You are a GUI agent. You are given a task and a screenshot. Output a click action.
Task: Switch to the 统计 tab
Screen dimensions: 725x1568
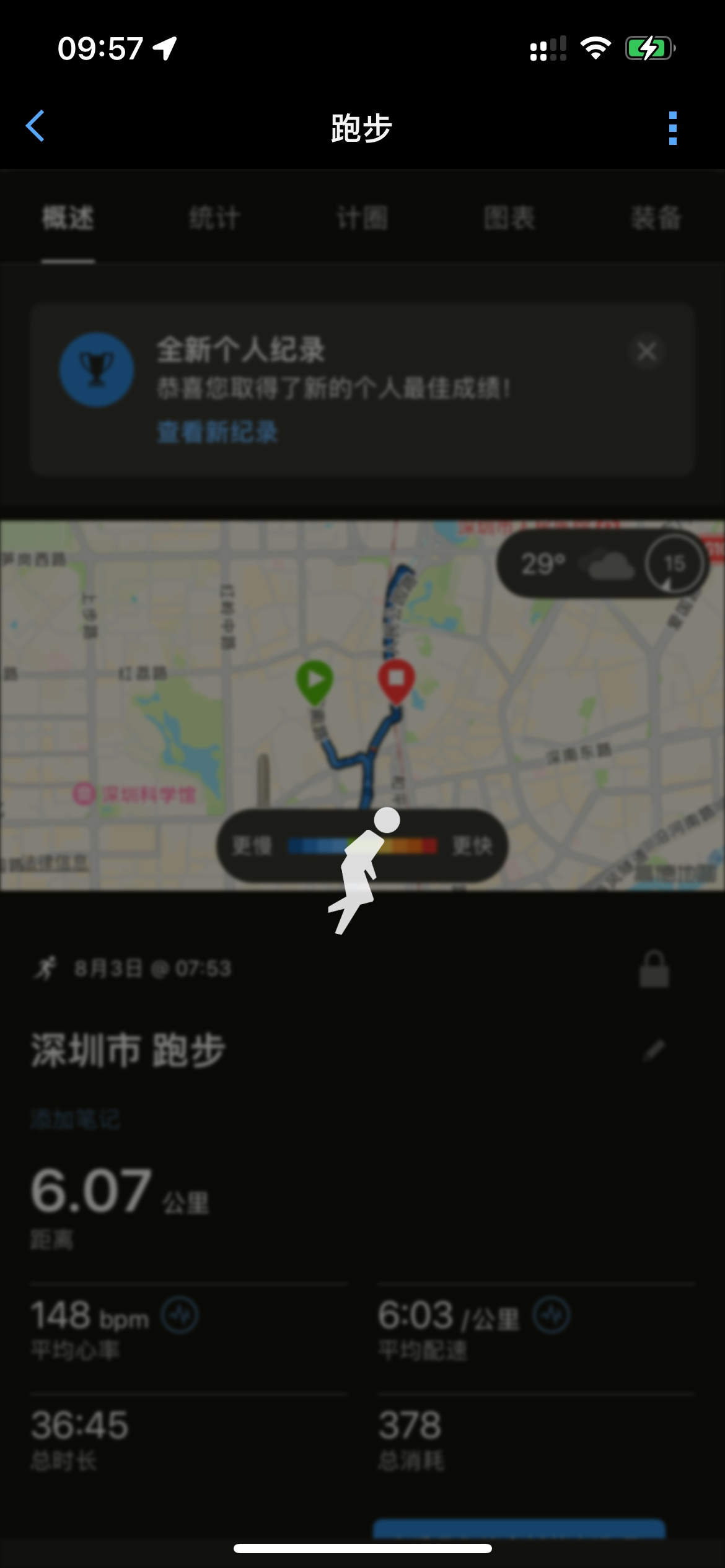(214, 218)
